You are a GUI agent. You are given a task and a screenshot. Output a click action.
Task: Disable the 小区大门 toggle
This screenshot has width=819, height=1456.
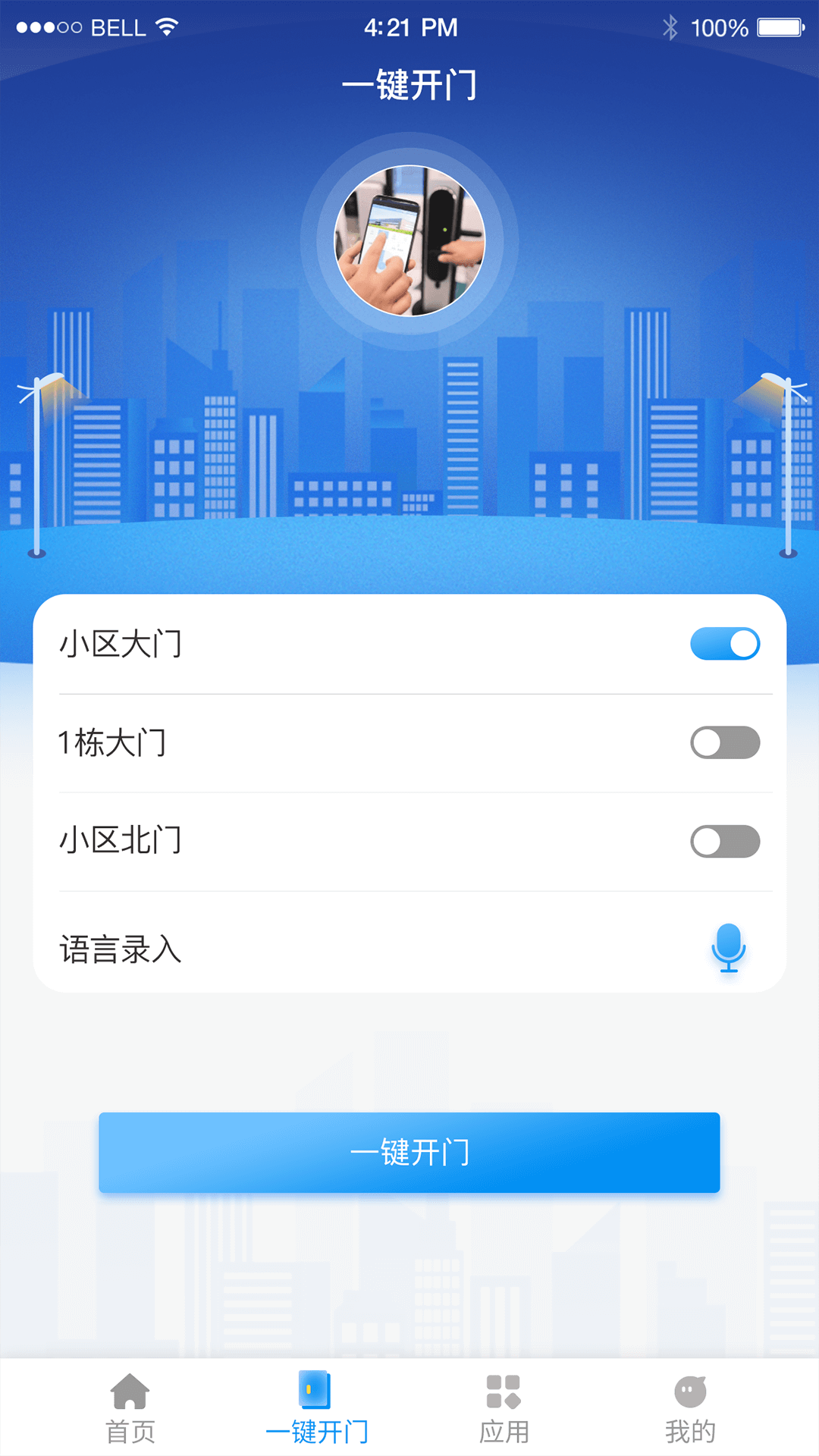click(725, 643)
